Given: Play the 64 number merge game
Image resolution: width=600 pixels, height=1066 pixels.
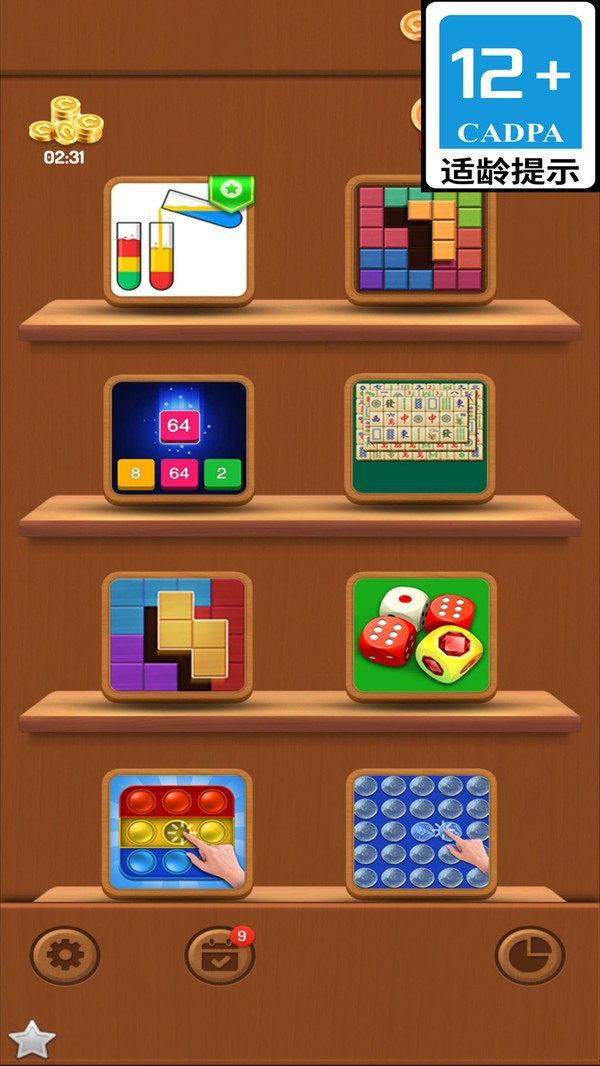Looking at the screenshot, I should click(x=178, y=439).
